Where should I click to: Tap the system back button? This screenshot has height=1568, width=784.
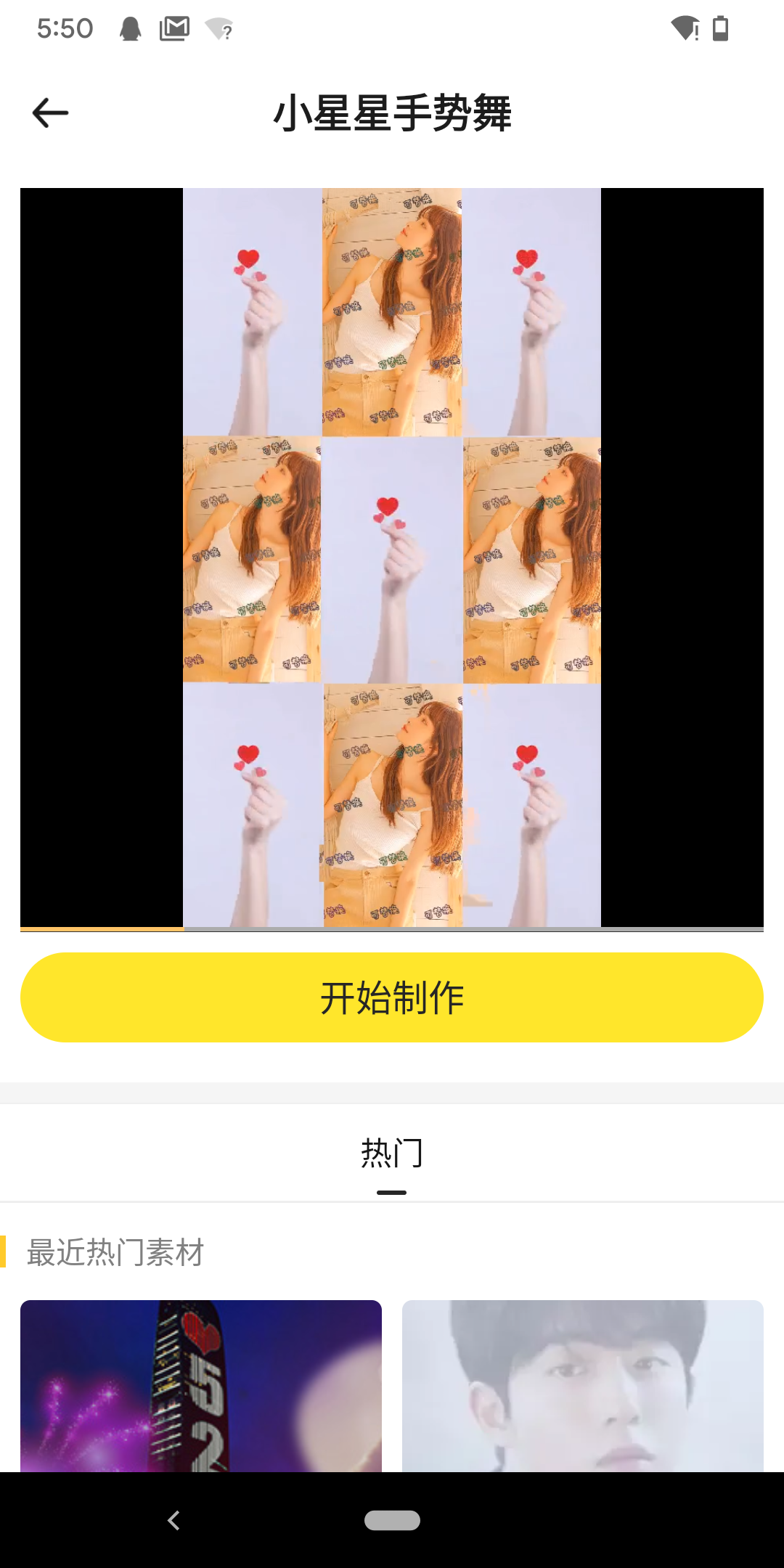click(173, 1520)
